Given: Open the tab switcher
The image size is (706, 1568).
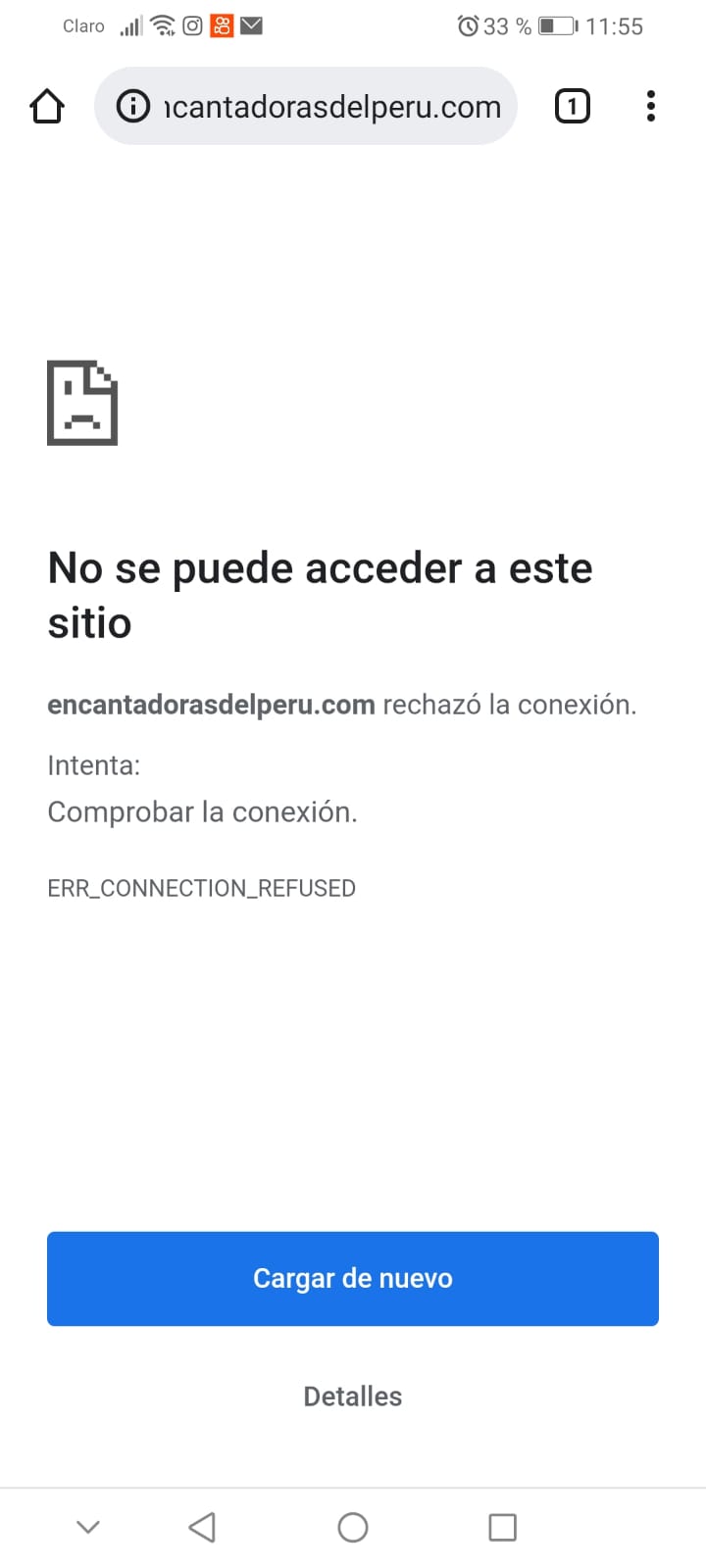Looking at the screenshot, I should (x=573, y=106).
